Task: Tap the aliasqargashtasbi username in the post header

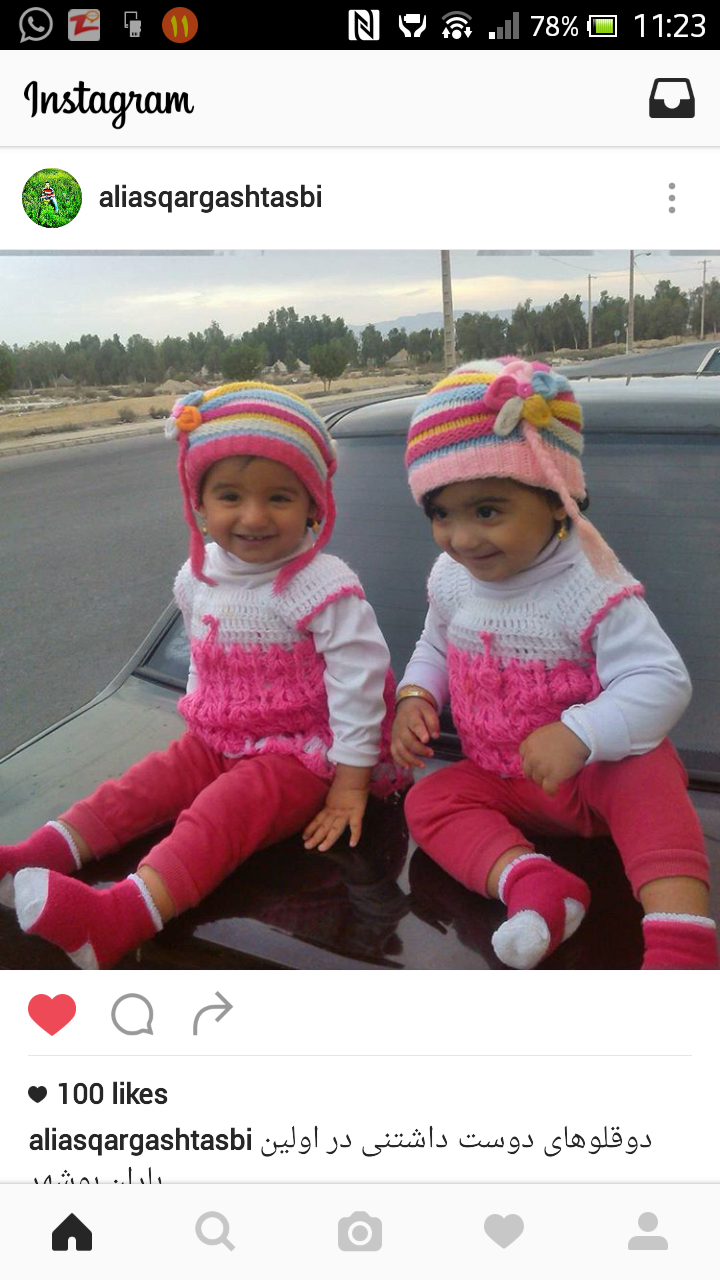Action: (210, 198)
